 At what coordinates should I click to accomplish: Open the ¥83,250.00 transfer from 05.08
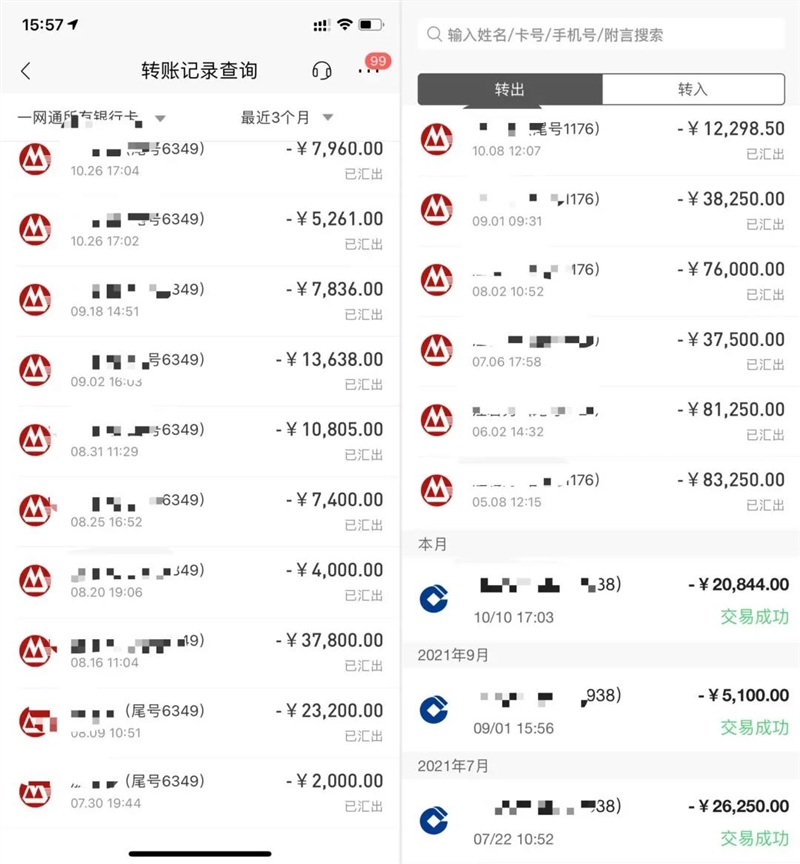[600, 491]
